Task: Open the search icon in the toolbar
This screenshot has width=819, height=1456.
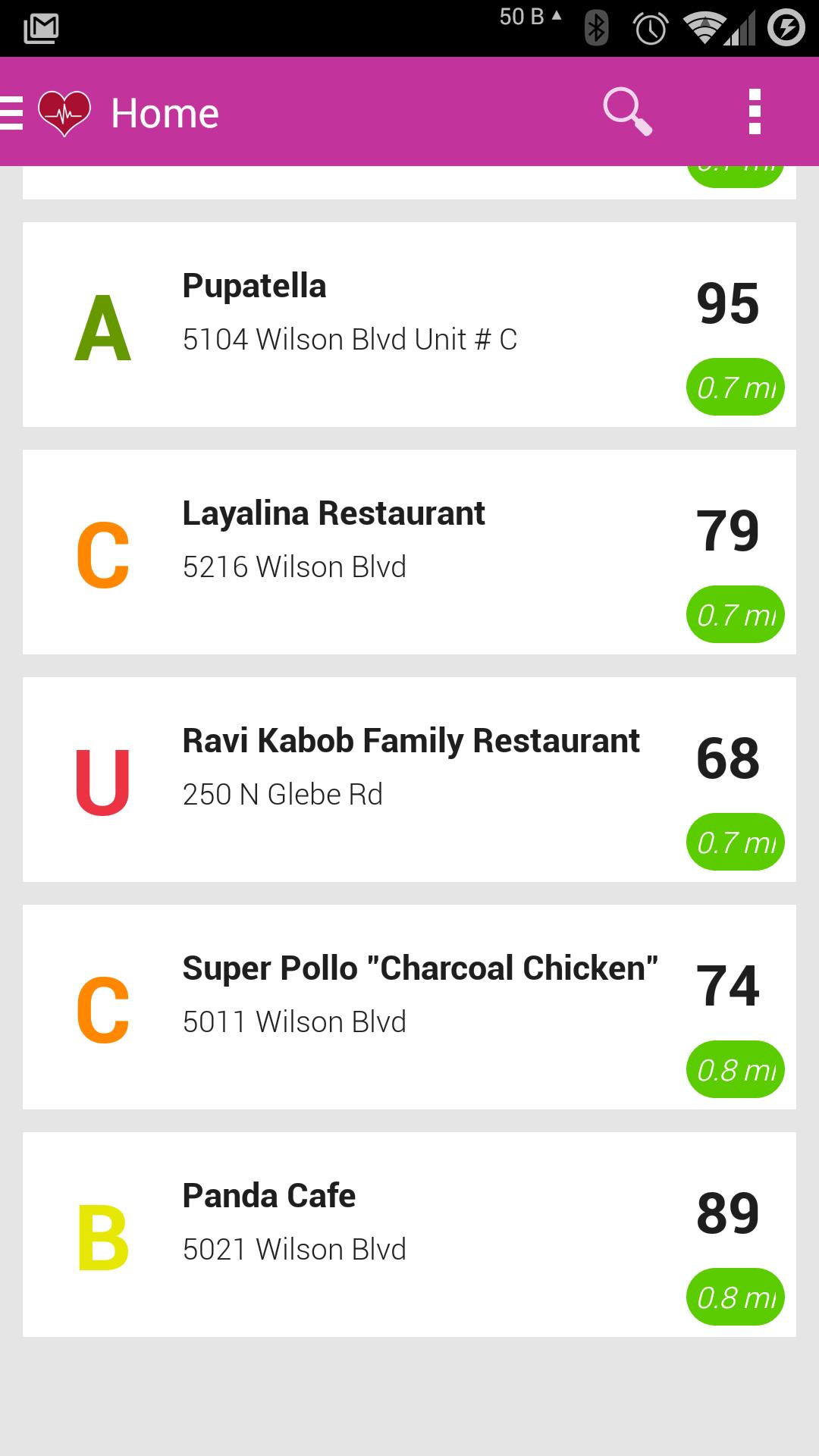Action: click(628, 111)
